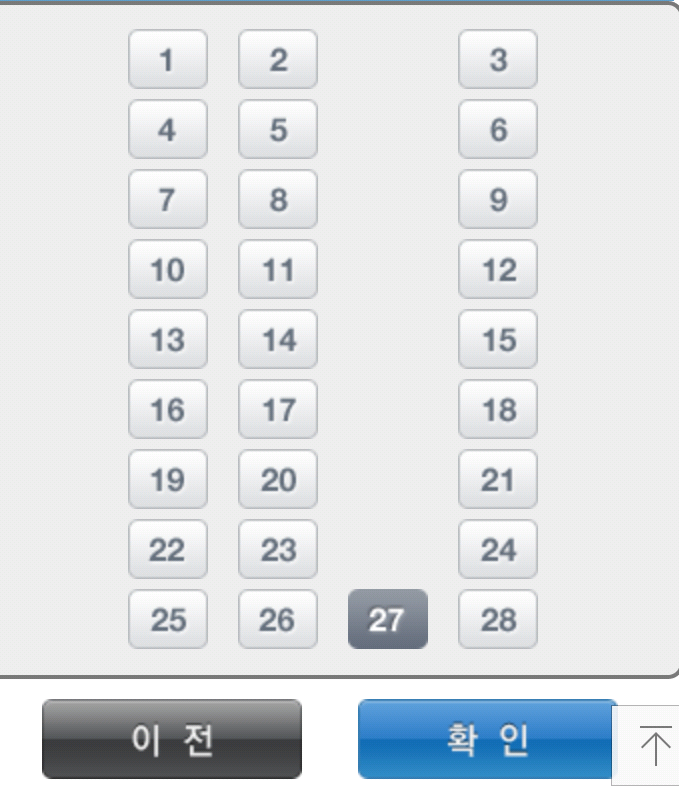Go back with the 이전 button
Viewport: 679px width, 786px height.
(x=171, y=739)
